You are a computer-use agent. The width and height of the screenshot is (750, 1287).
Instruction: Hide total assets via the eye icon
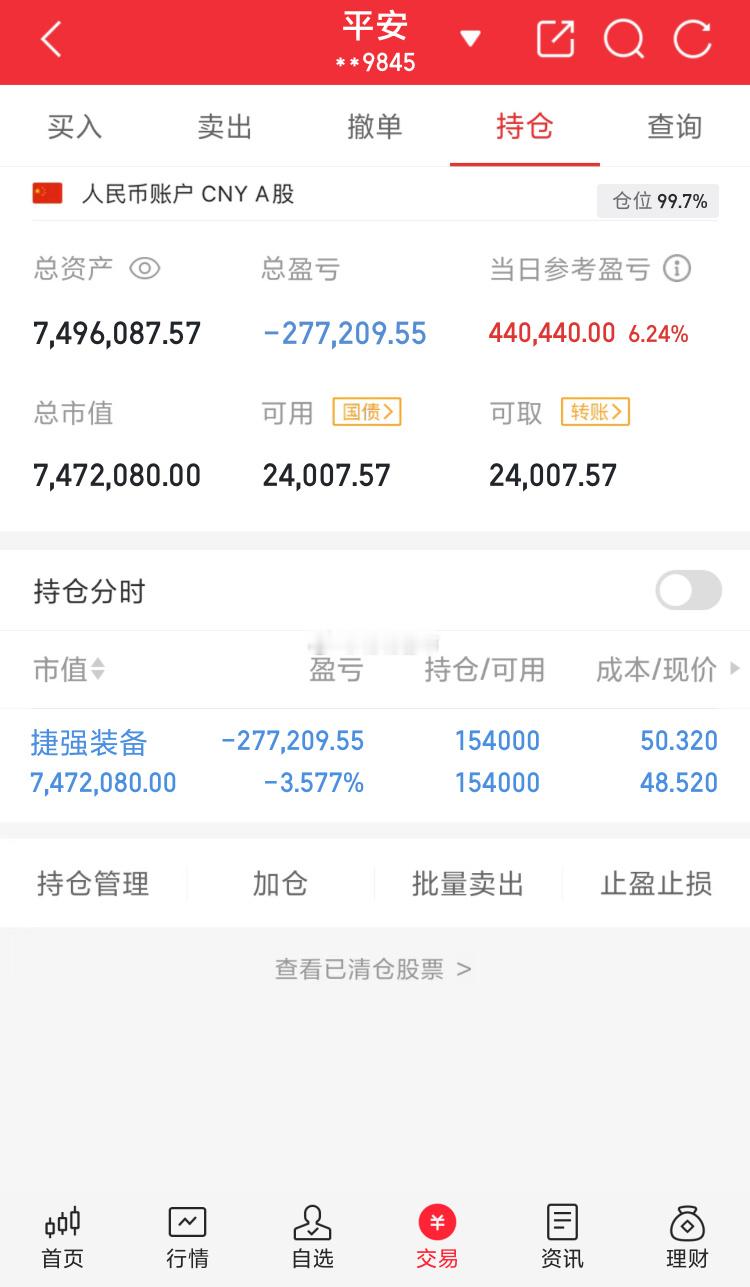pyautogui.click(x=143, y=268)
